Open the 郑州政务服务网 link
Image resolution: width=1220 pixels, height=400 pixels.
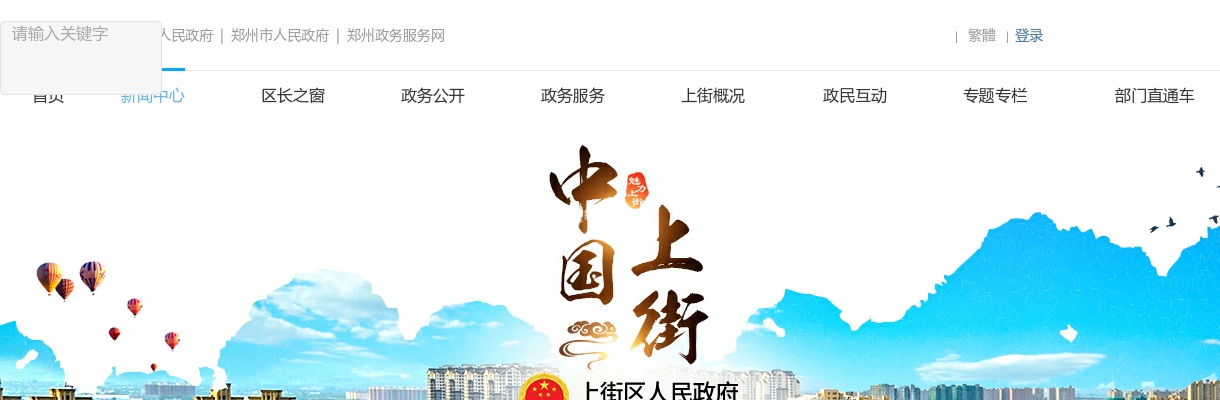point(396,36)
